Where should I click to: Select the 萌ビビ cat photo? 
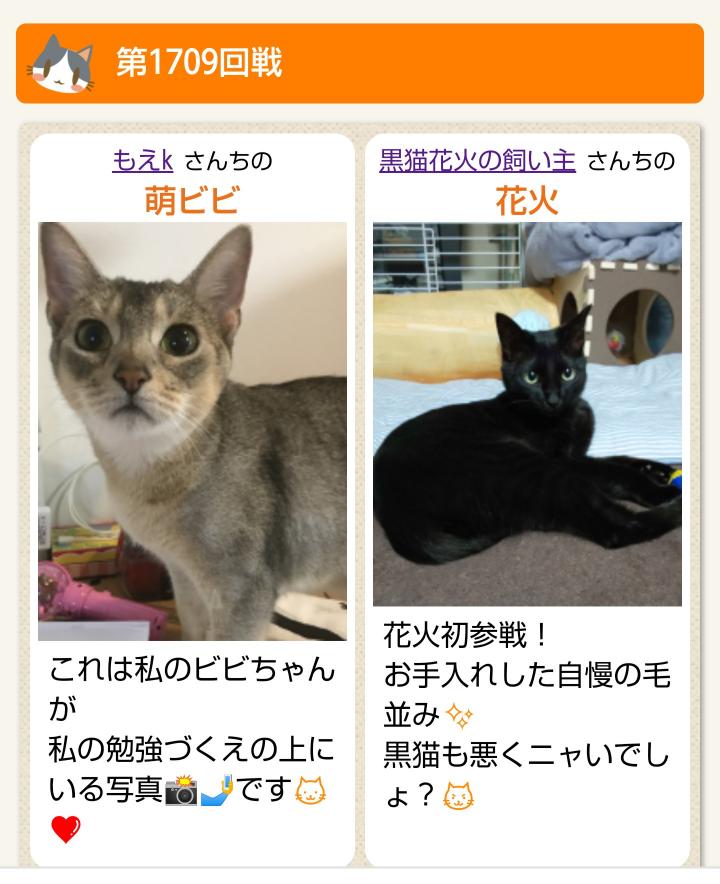point(193,430)
